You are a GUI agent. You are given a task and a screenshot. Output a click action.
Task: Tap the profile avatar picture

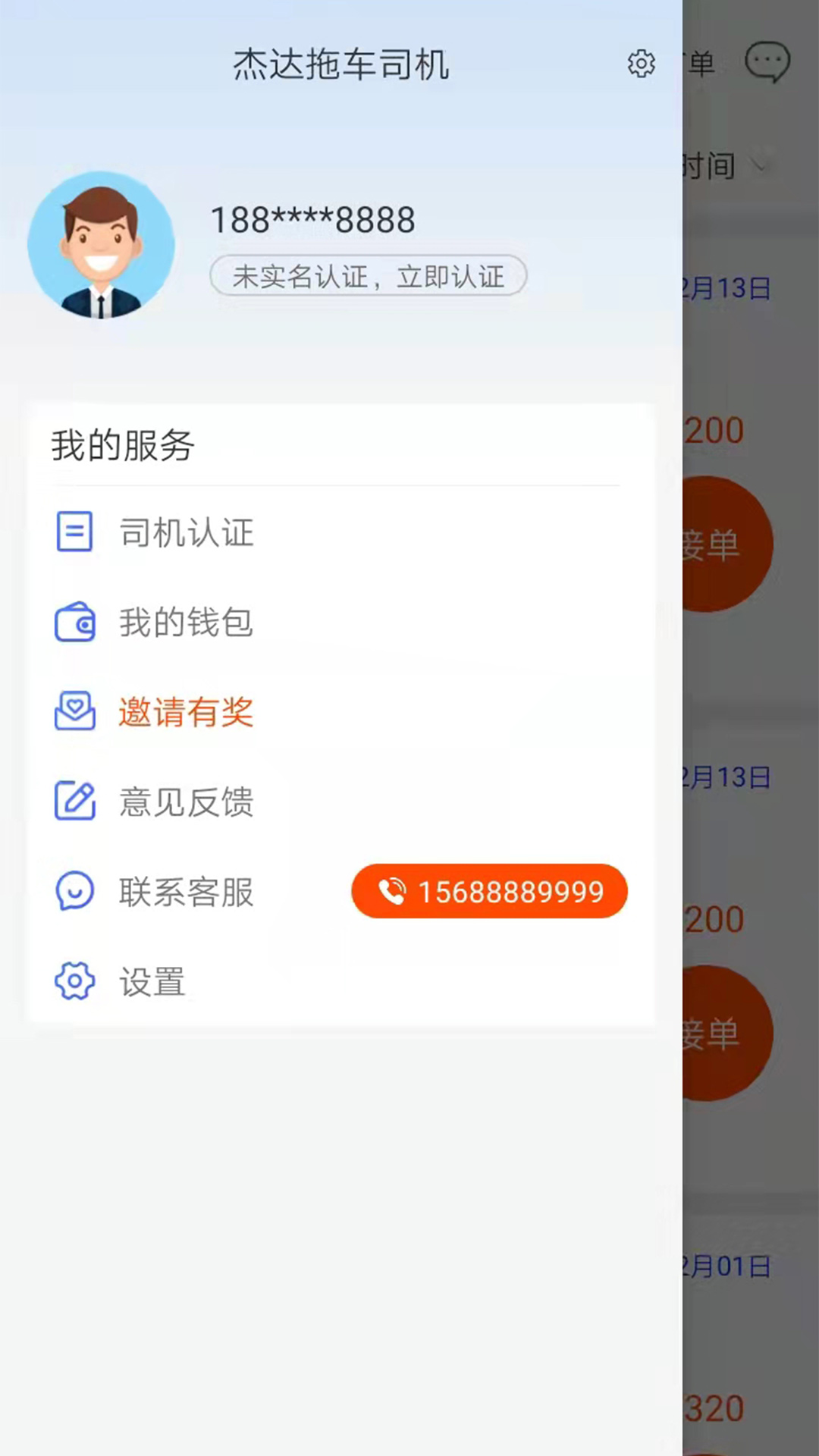click(x=101, y=245)
